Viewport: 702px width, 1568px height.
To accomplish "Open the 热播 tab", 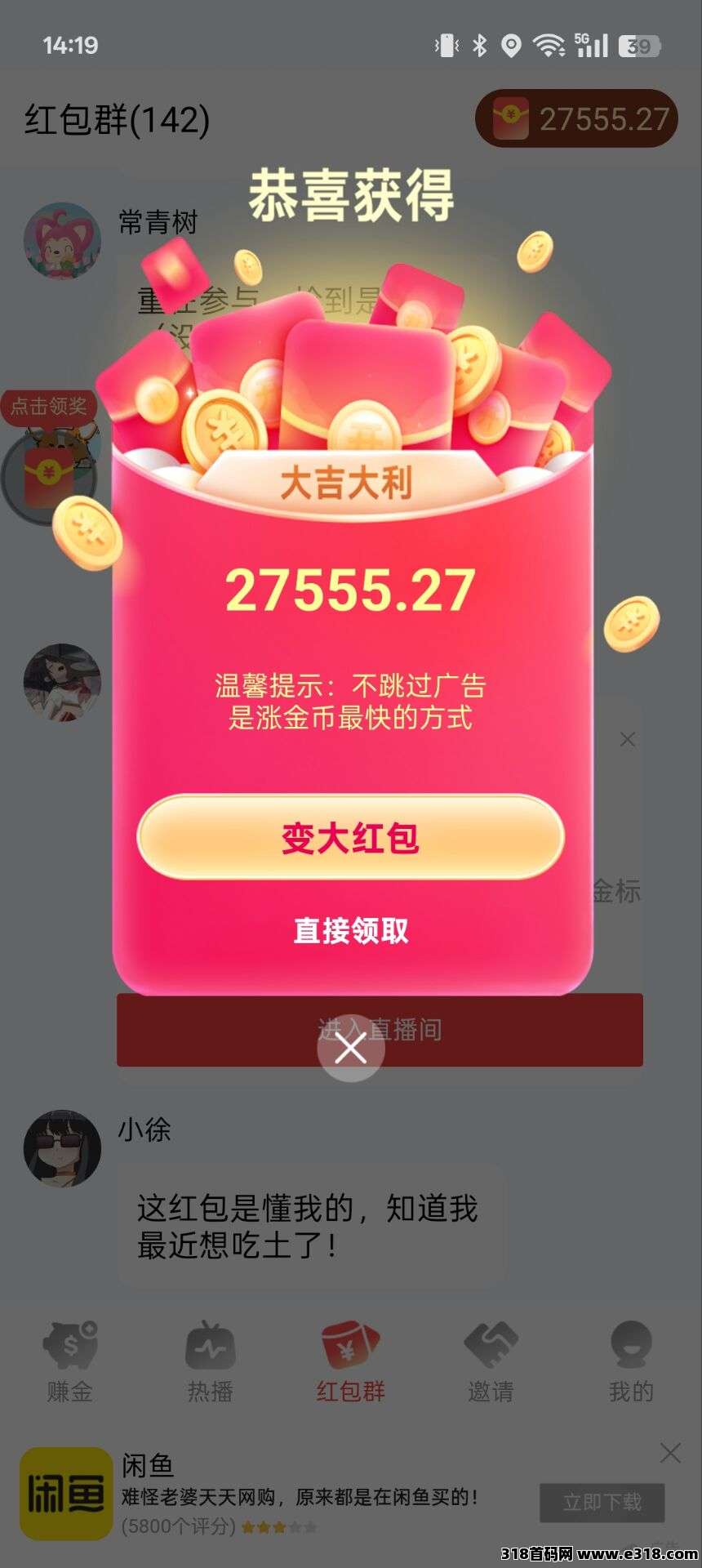I will 210,1362.
